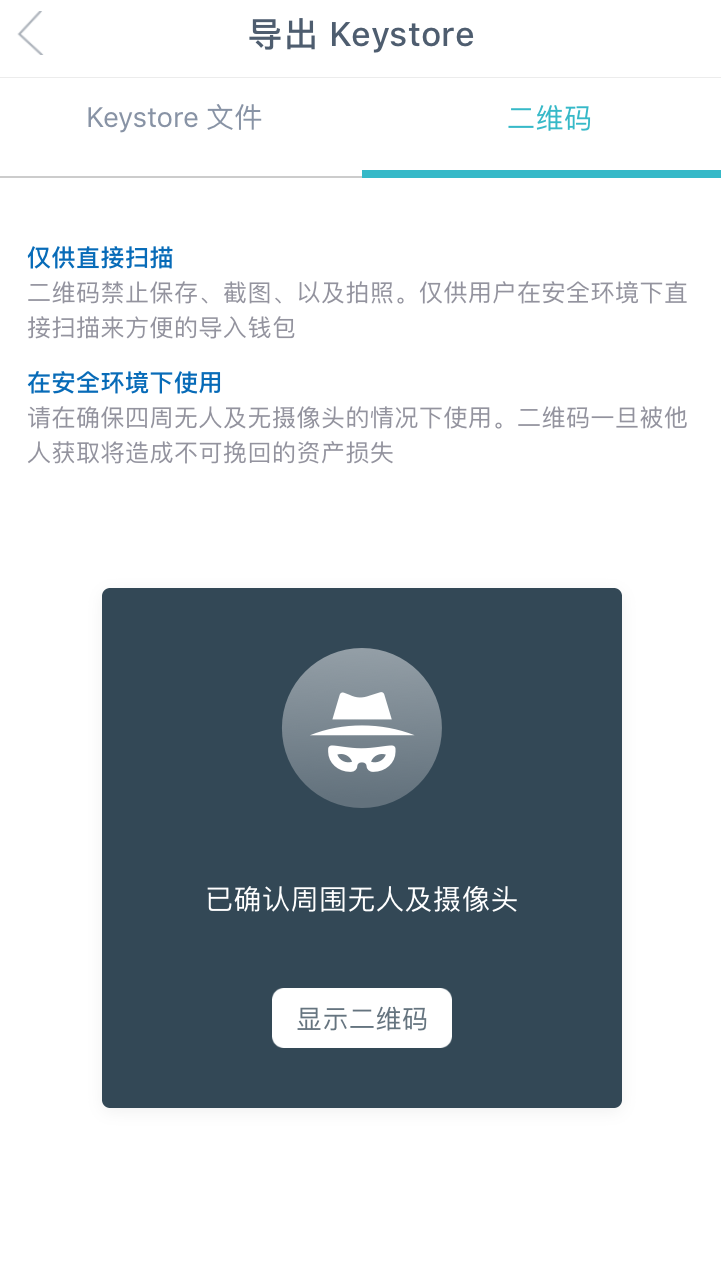The height and width of the screenshot is (1282, 721).
Task: Select the dark security confirmation card
Action: [x=361, y=848]
